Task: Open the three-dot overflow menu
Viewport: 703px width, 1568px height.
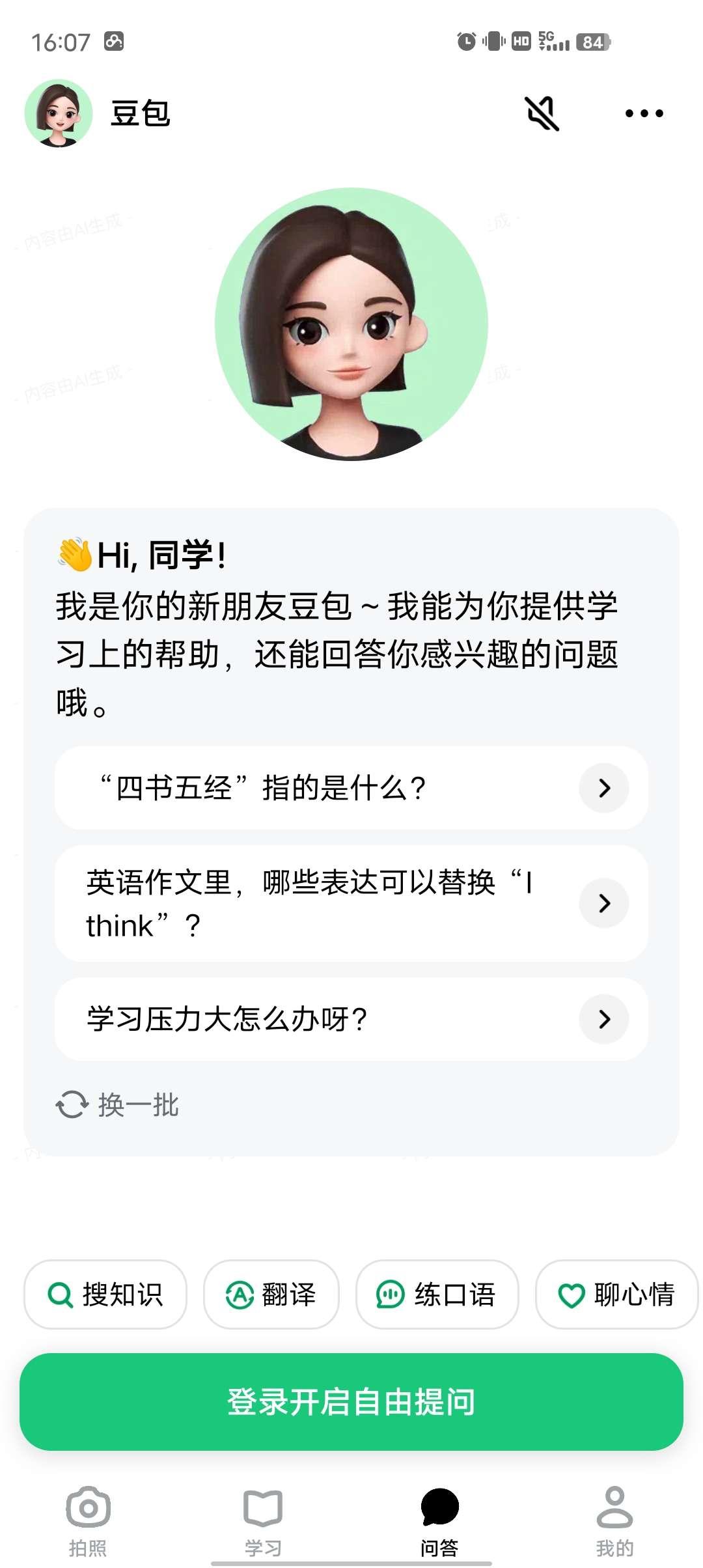Action: (644, 113)
